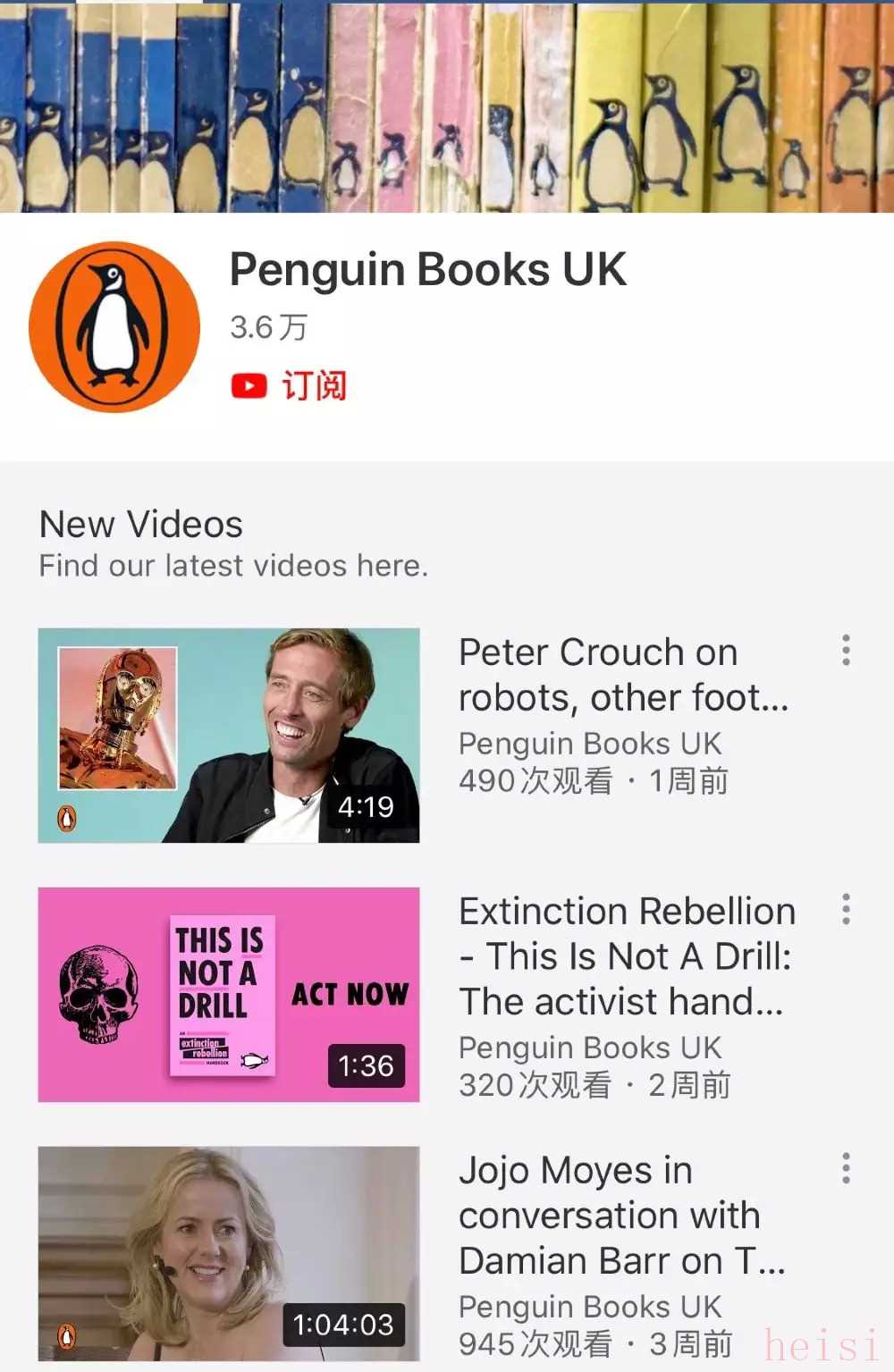Open the Jojo Moyes video by its title

(x=620, y=1216)
